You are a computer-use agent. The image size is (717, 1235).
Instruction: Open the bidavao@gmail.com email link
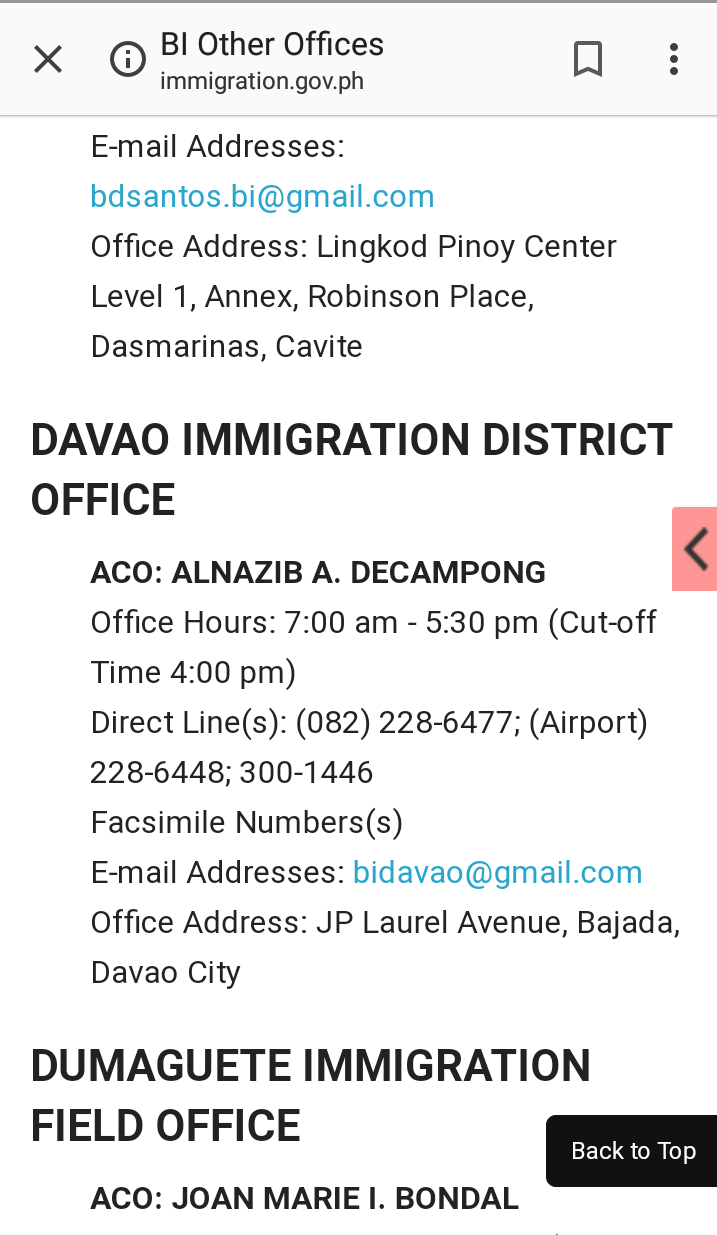pyautogui.click(x=497, y=872)
